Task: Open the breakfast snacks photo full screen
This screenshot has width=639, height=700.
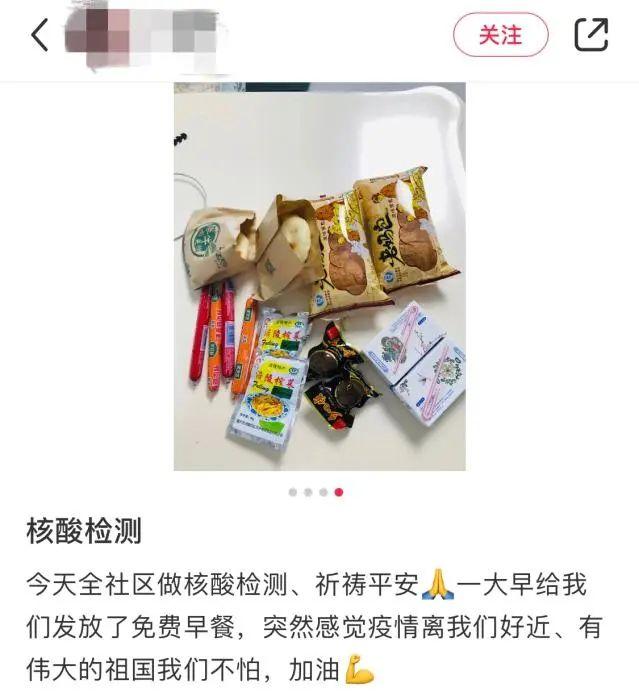Action: click(319, 277)
